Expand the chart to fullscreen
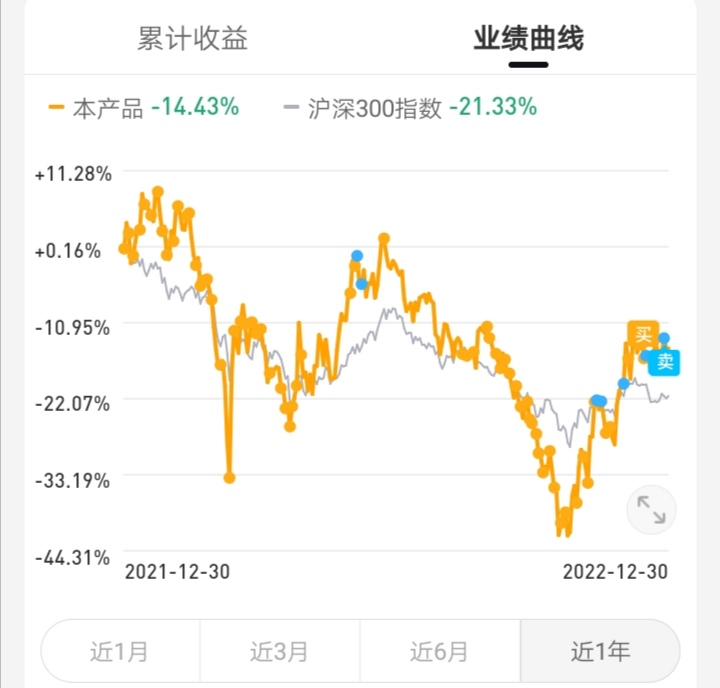 651,509
